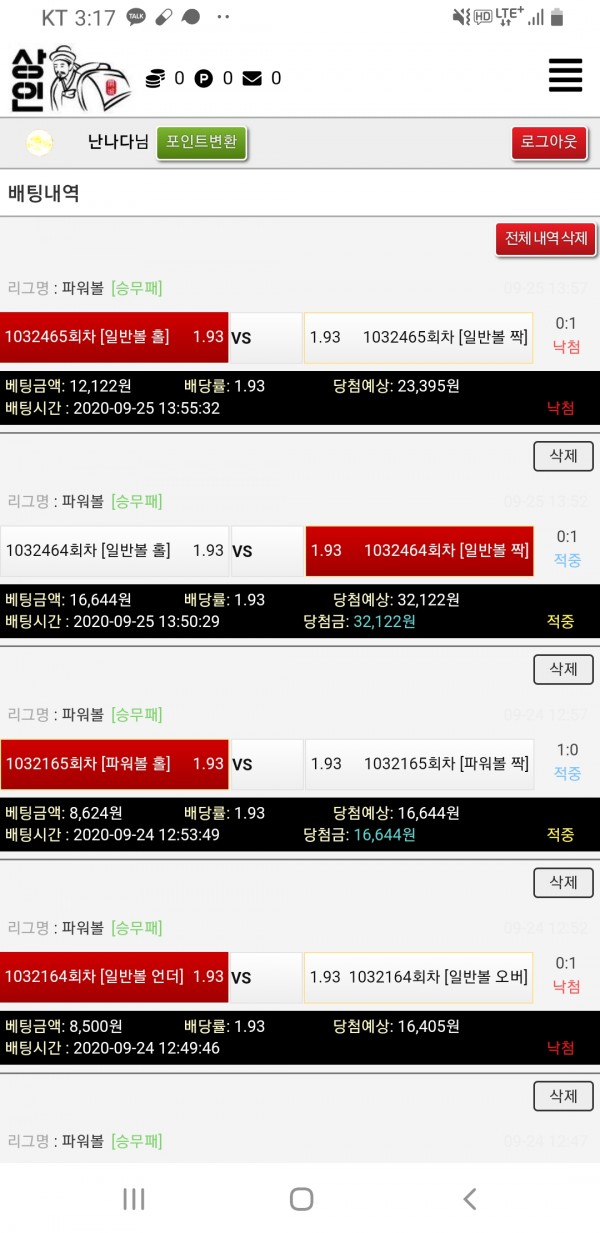Delete the 1032464회차 betting record
600x1233 pixels.
(x=563, y=668)
